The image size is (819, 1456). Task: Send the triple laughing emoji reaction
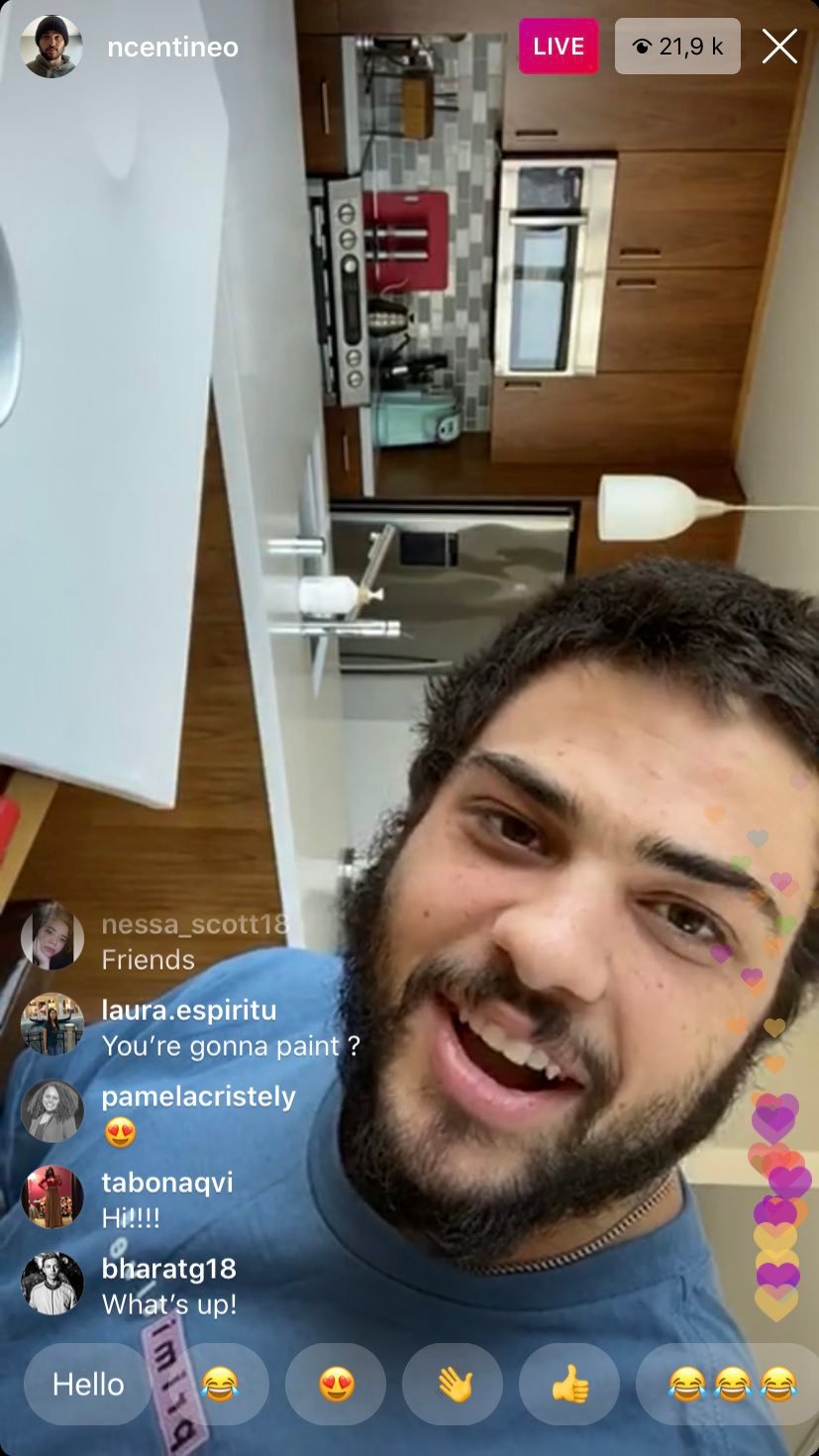tap(733, 1384)
